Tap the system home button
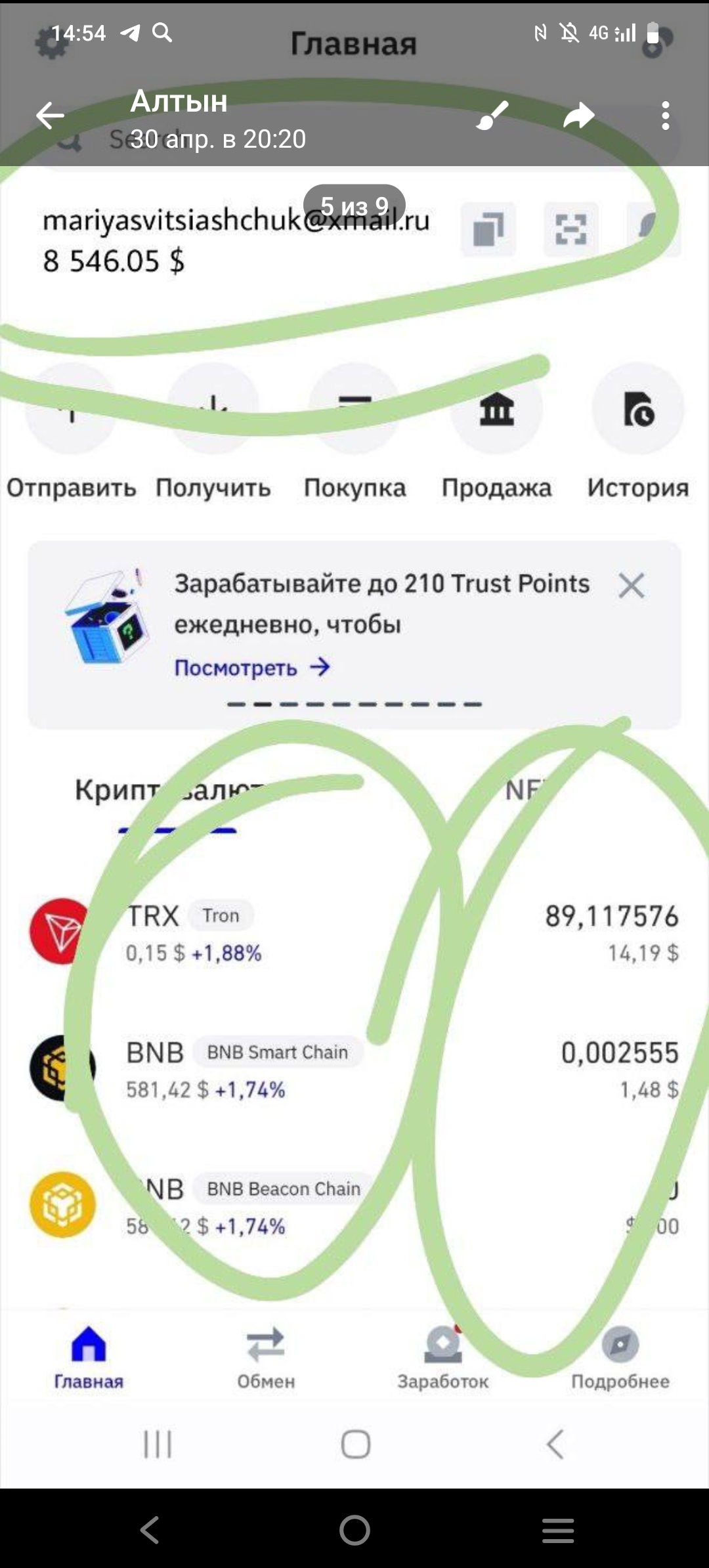 [x=354, y=1531]
